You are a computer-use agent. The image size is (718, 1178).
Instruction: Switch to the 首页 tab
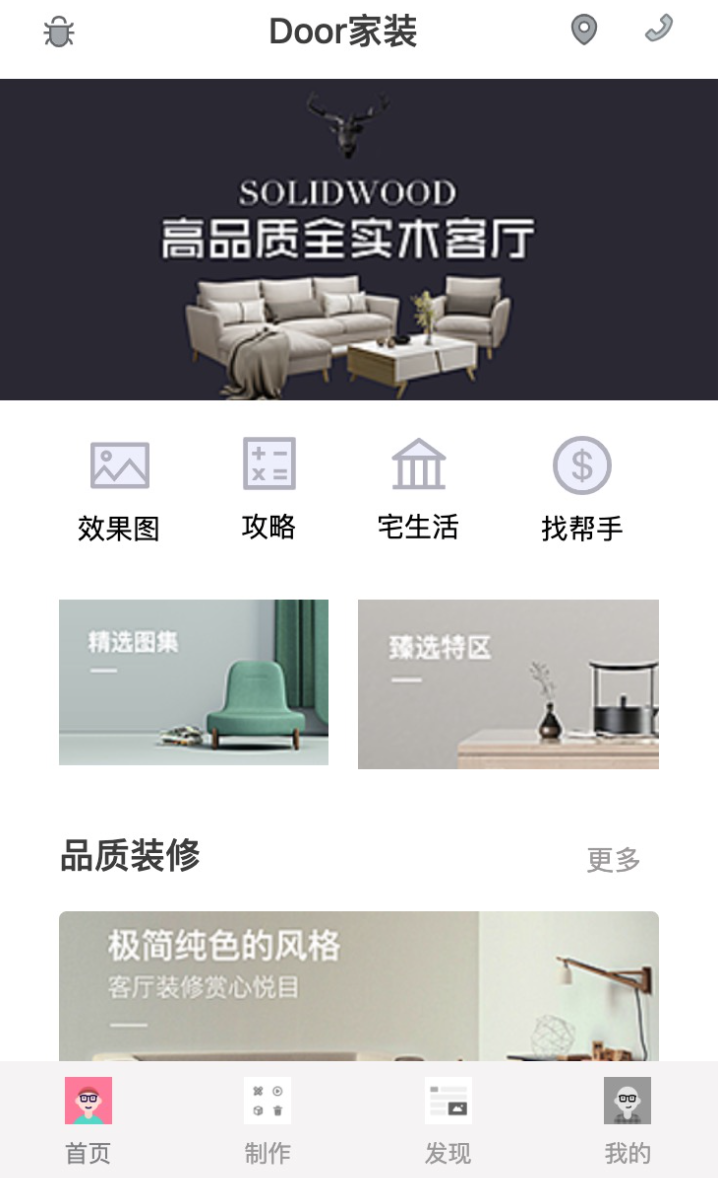88,1121
